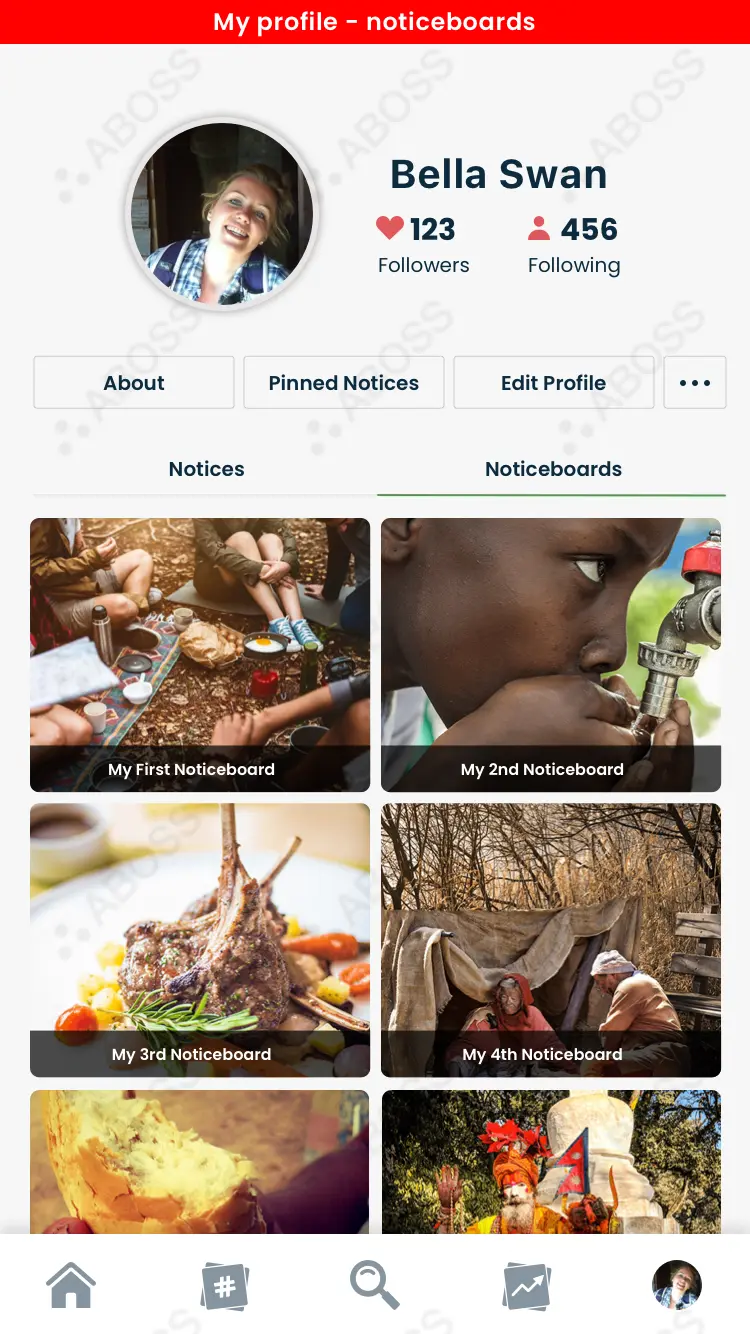Tap the Edit Profile button
This screenshot has width=750, height=1334.
(x=554, y=383)
